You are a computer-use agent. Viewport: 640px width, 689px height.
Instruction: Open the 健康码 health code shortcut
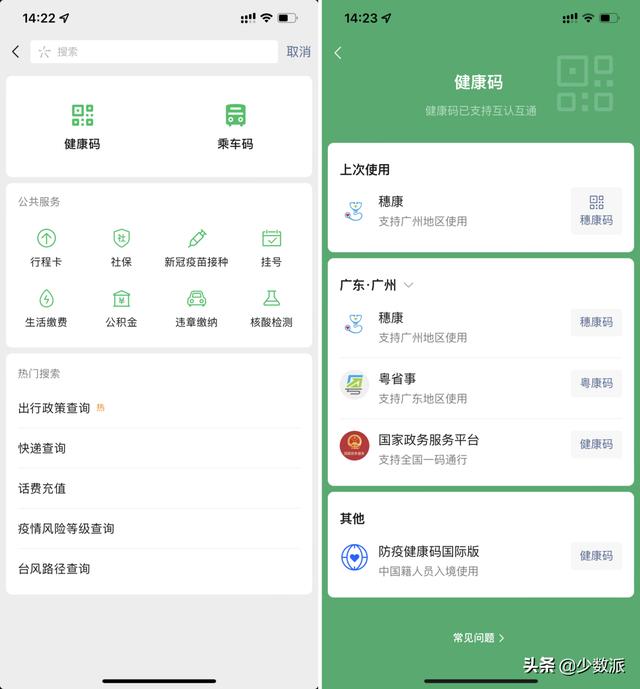82,127
